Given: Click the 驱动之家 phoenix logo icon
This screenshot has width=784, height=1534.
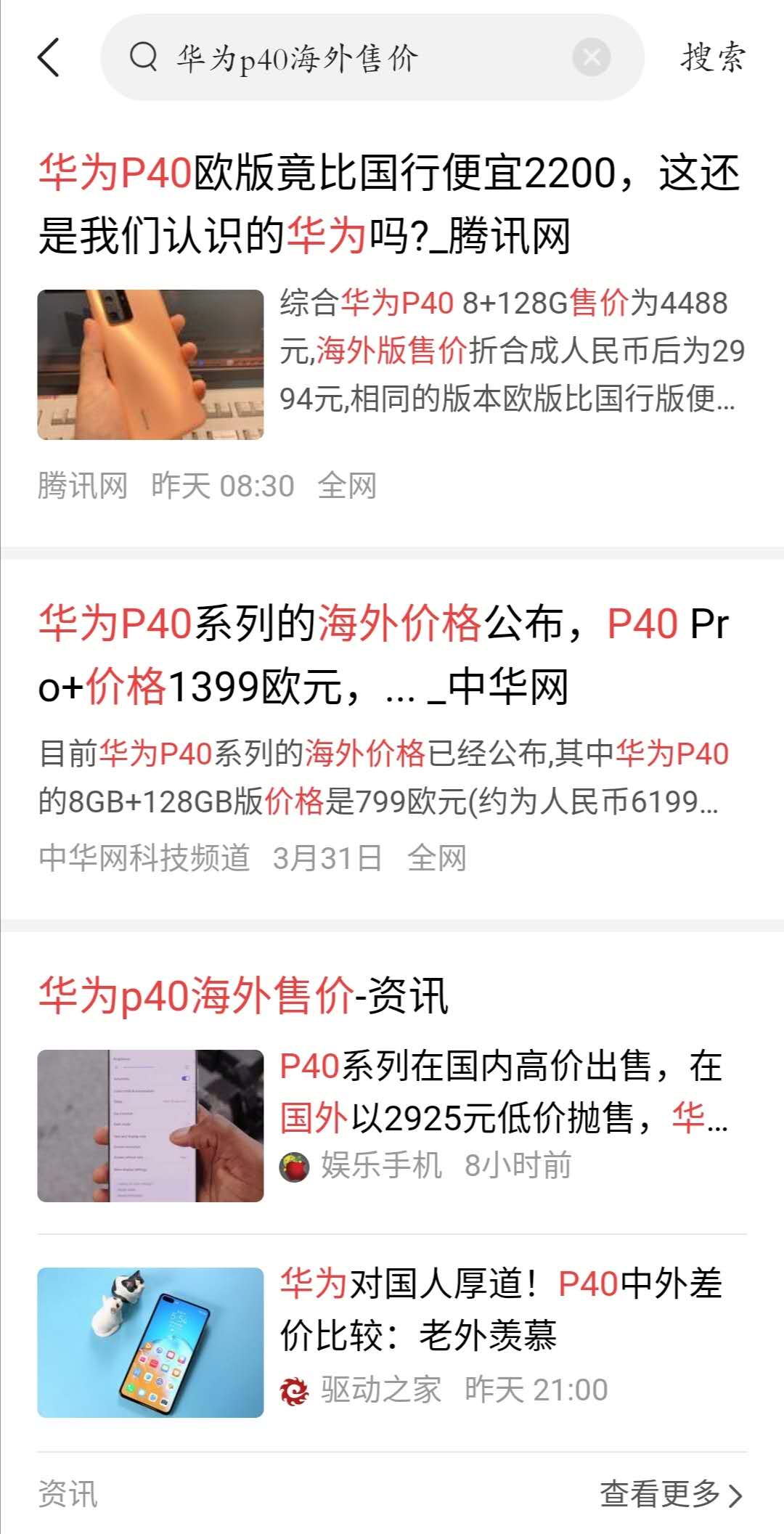Looking at the screenshot, I should click(x=295, y=1388).
